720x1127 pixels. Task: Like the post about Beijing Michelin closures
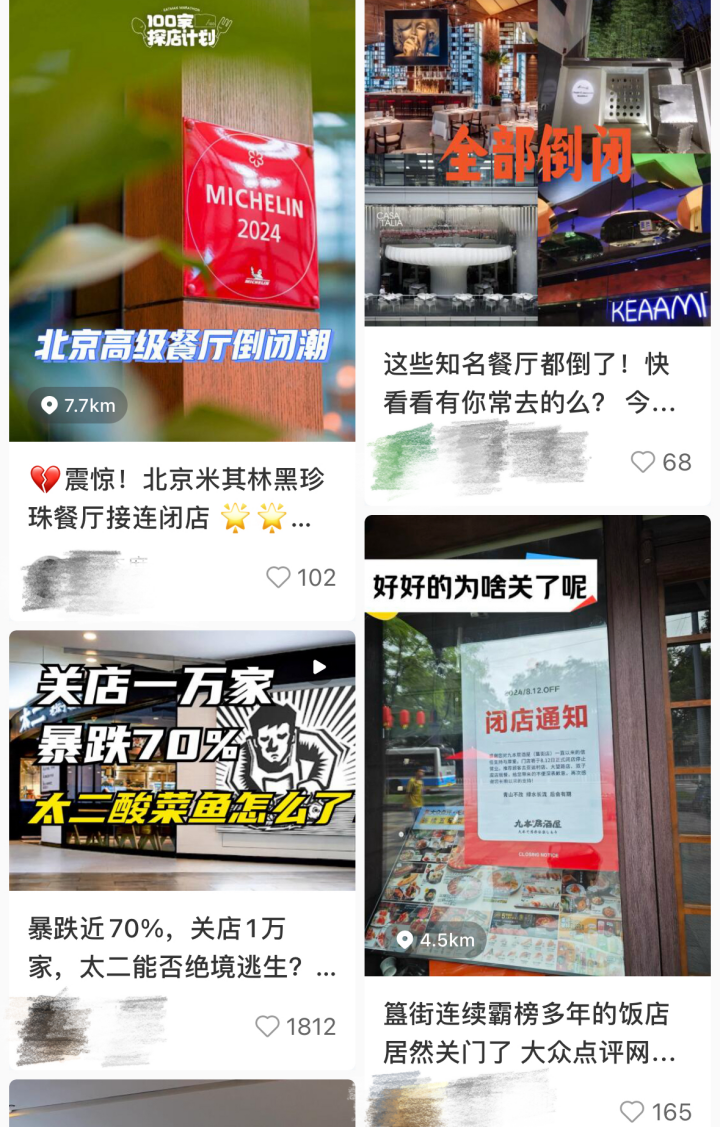(279, 577)
